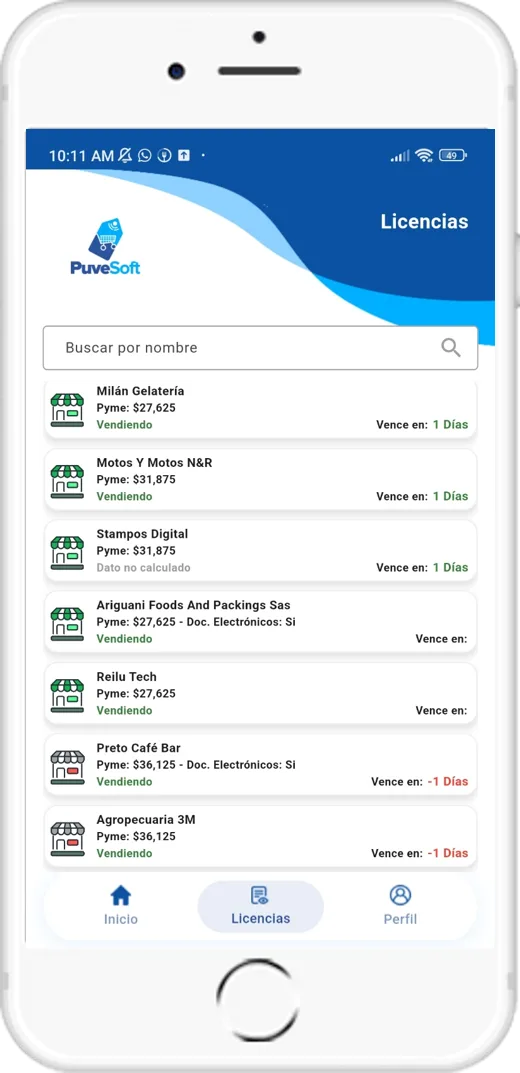Select the Licencias tab
Viewport: 520px width, 1073px height.
point(261,906)
